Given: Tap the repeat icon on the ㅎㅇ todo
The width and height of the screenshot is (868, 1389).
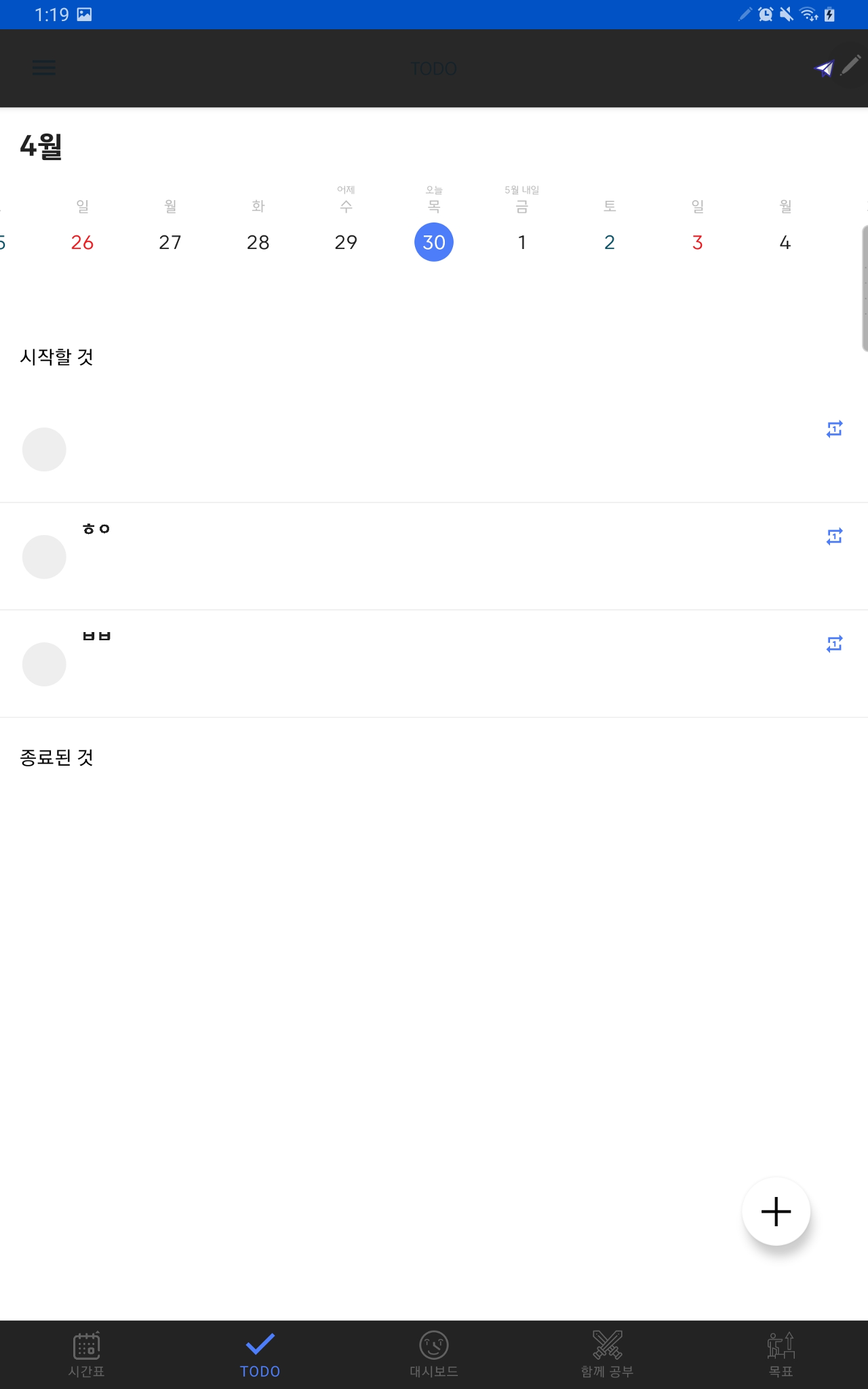Looking at the screenshot, I should click(835, 536).
